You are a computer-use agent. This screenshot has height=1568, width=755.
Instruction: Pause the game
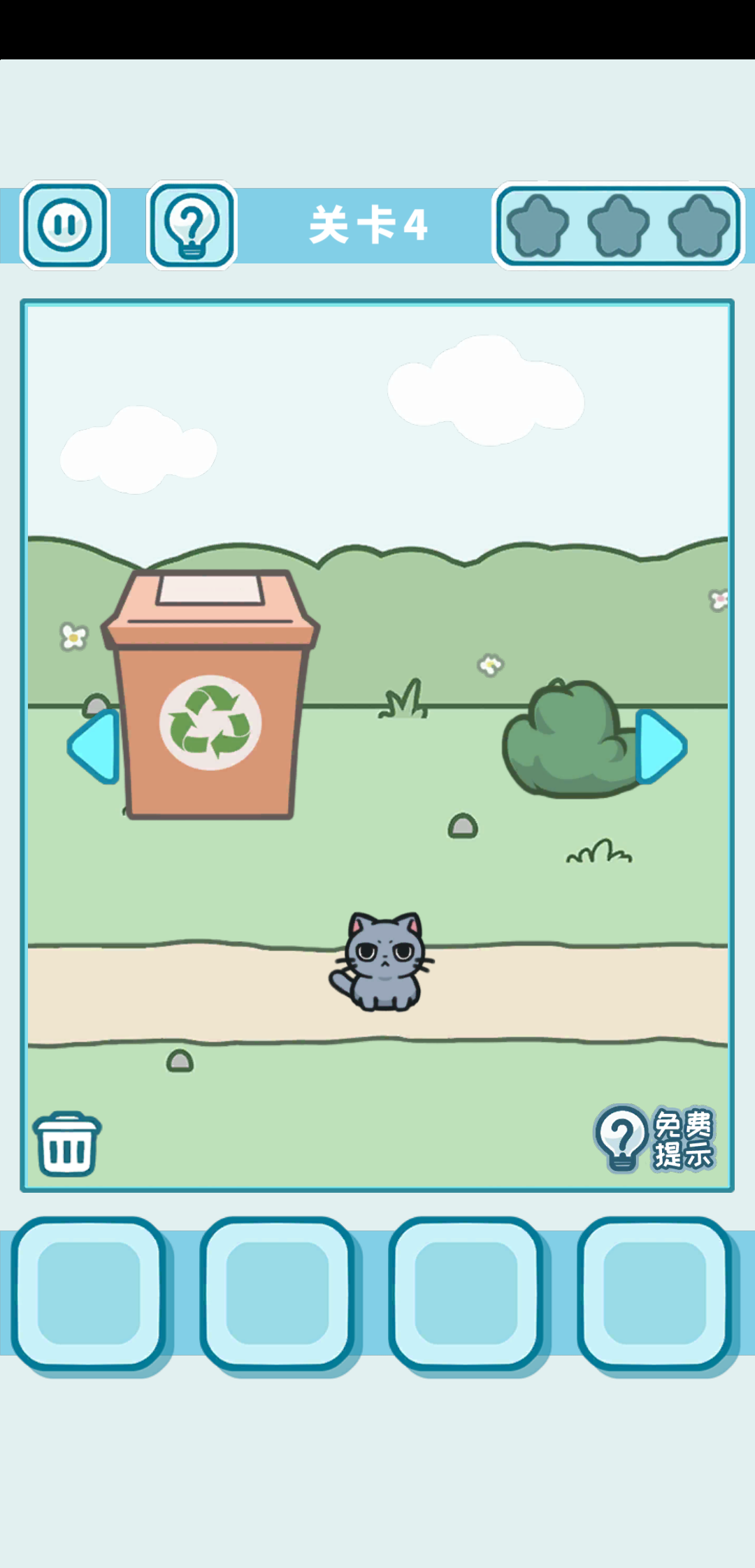tap(65, 225)
